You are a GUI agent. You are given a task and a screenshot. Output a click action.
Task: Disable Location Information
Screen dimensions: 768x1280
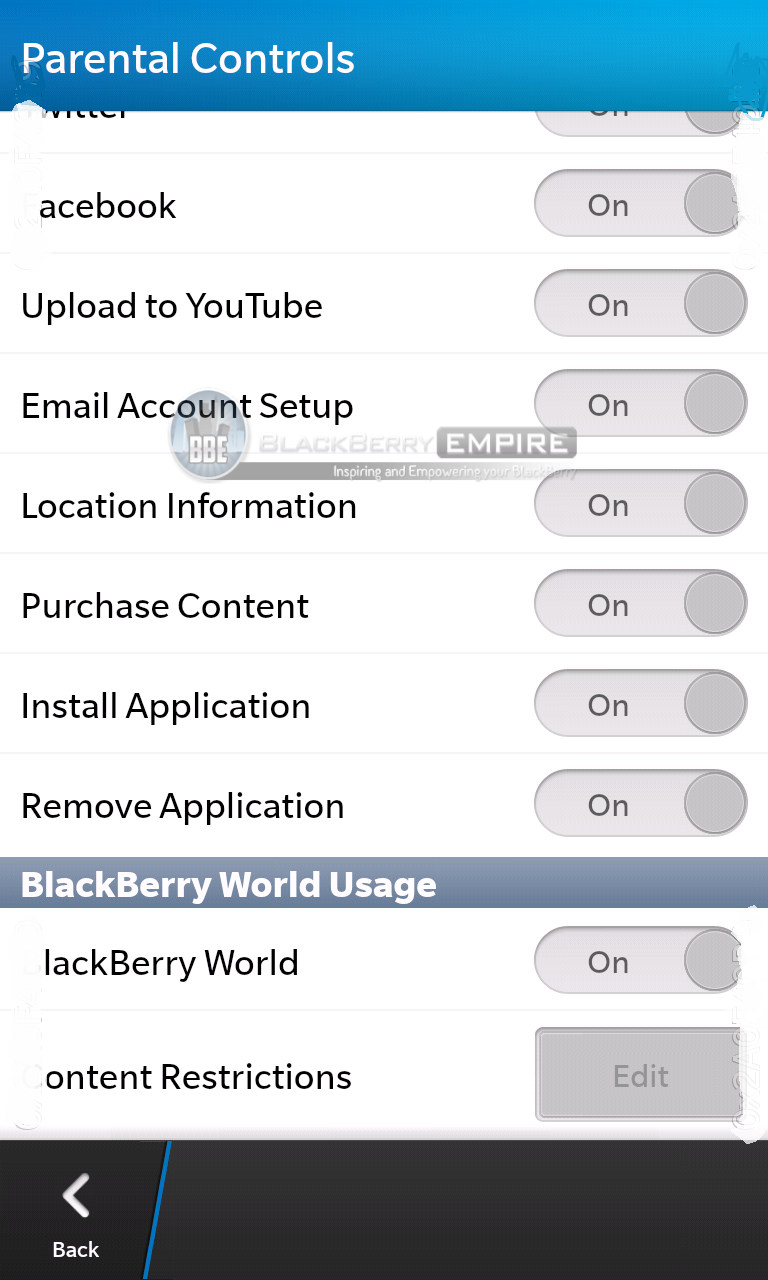coord(641,504)
